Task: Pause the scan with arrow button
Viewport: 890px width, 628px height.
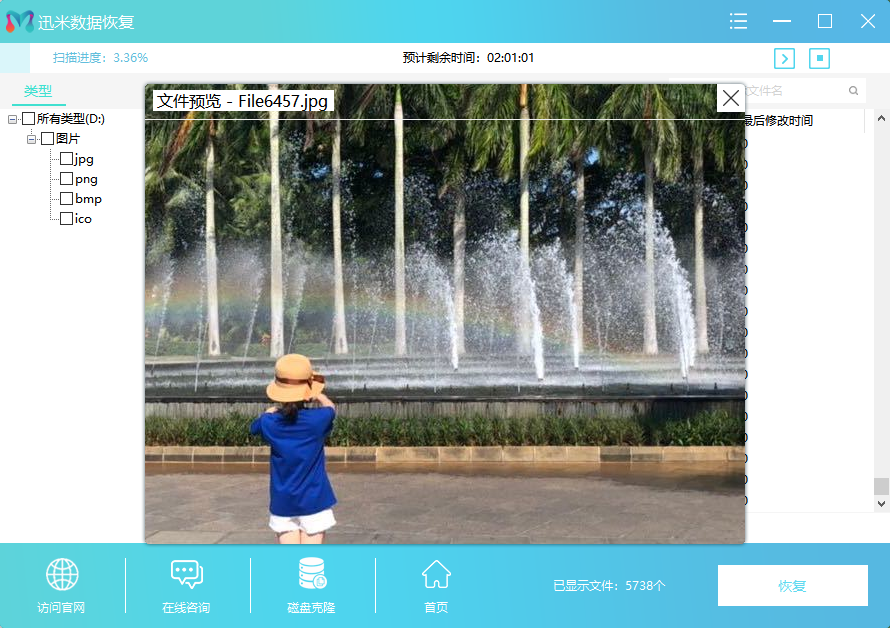Action: 785,58
